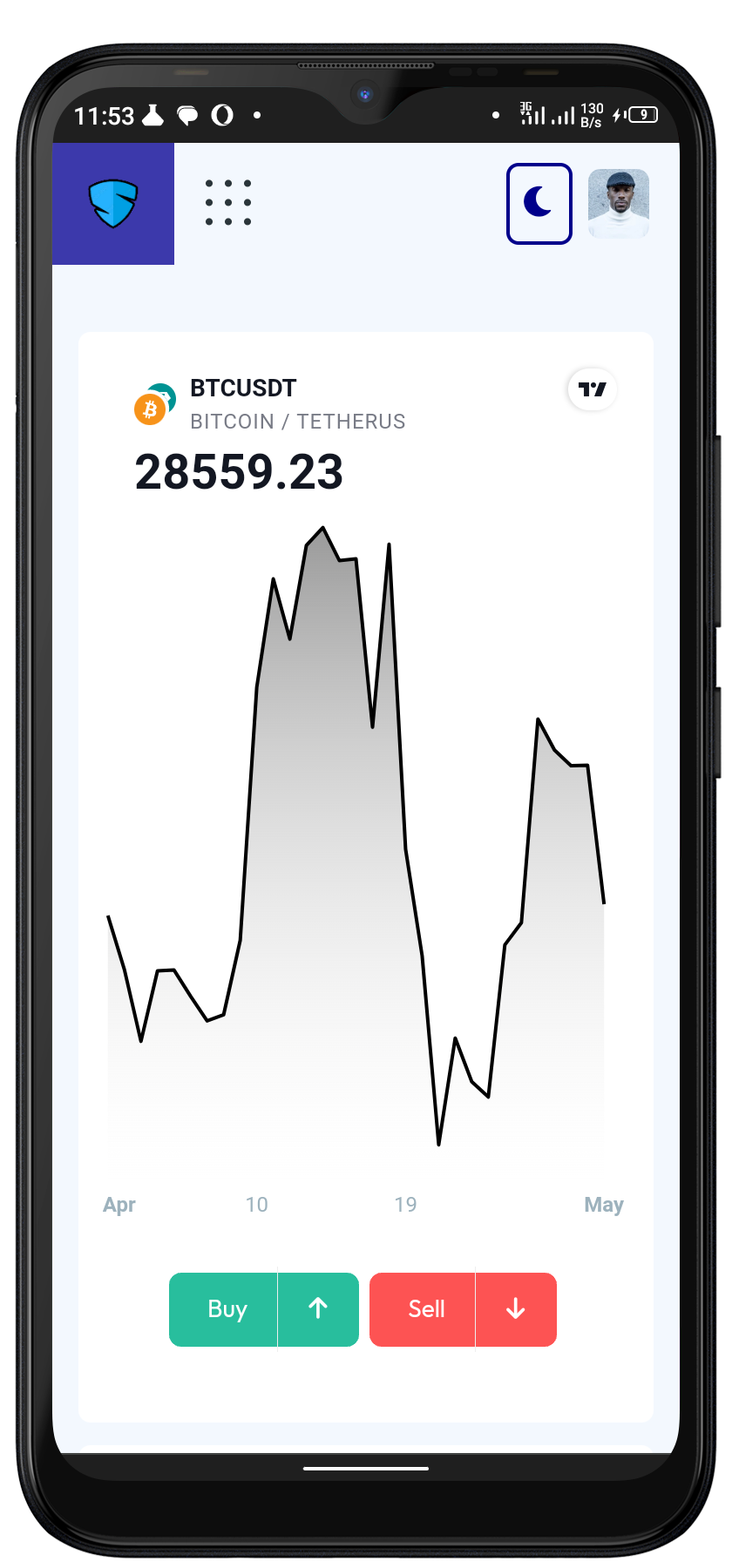The height and width of the screenshot is (1568, 732).
Task: Open the TradingView chart icon
Action: coord(593,389)
